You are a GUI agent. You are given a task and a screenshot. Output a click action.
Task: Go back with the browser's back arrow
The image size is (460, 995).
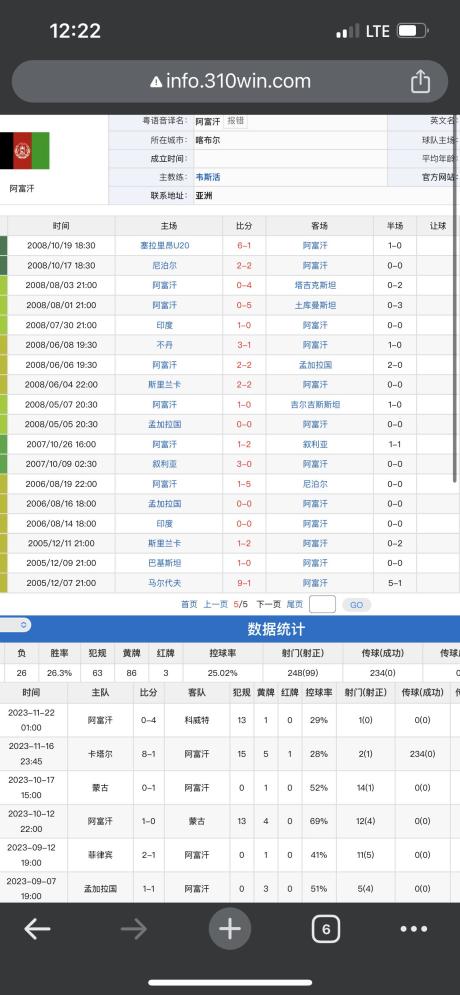click(x=37, y=929)
